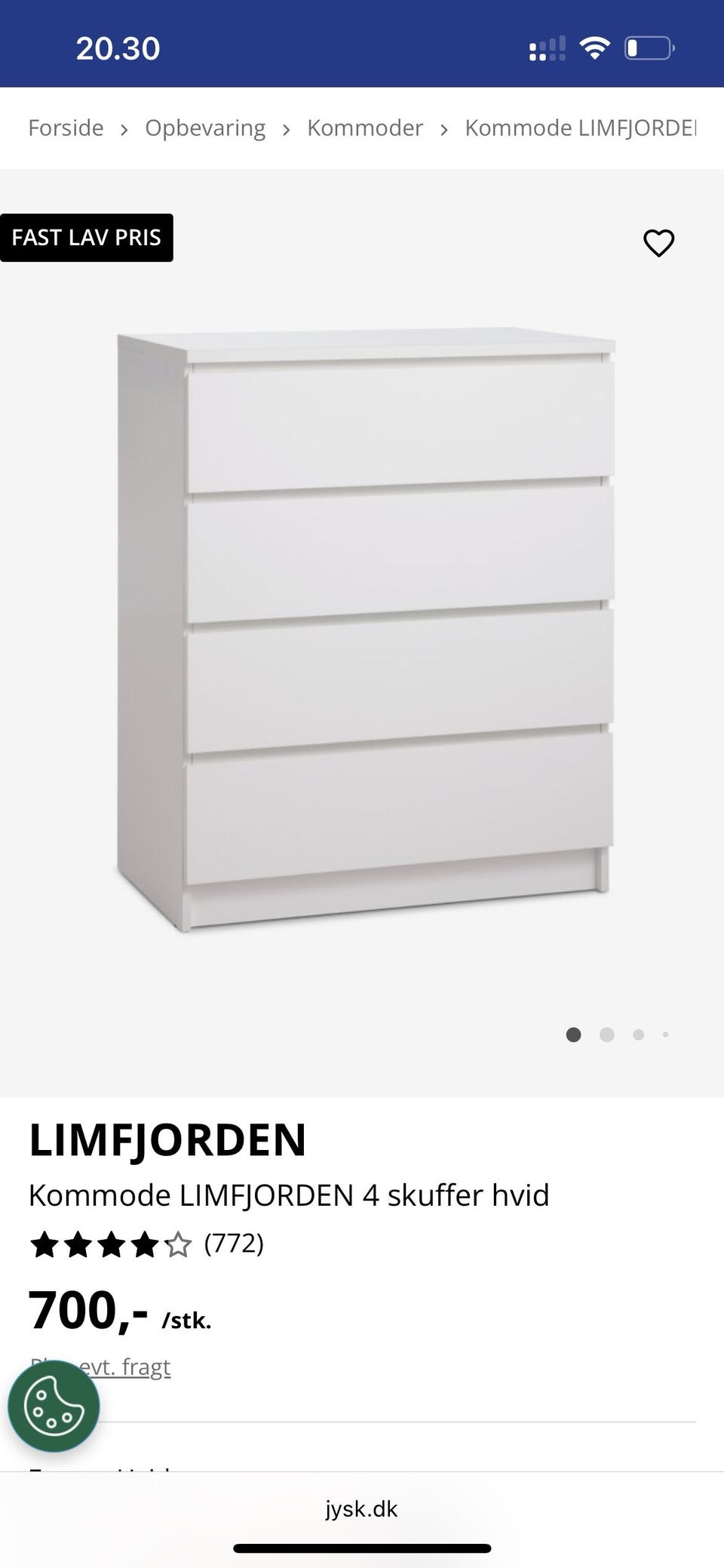This screenshot has height=1568, width=724.
Task: Switch to the third image dot
Action: tap(637, 1035)
